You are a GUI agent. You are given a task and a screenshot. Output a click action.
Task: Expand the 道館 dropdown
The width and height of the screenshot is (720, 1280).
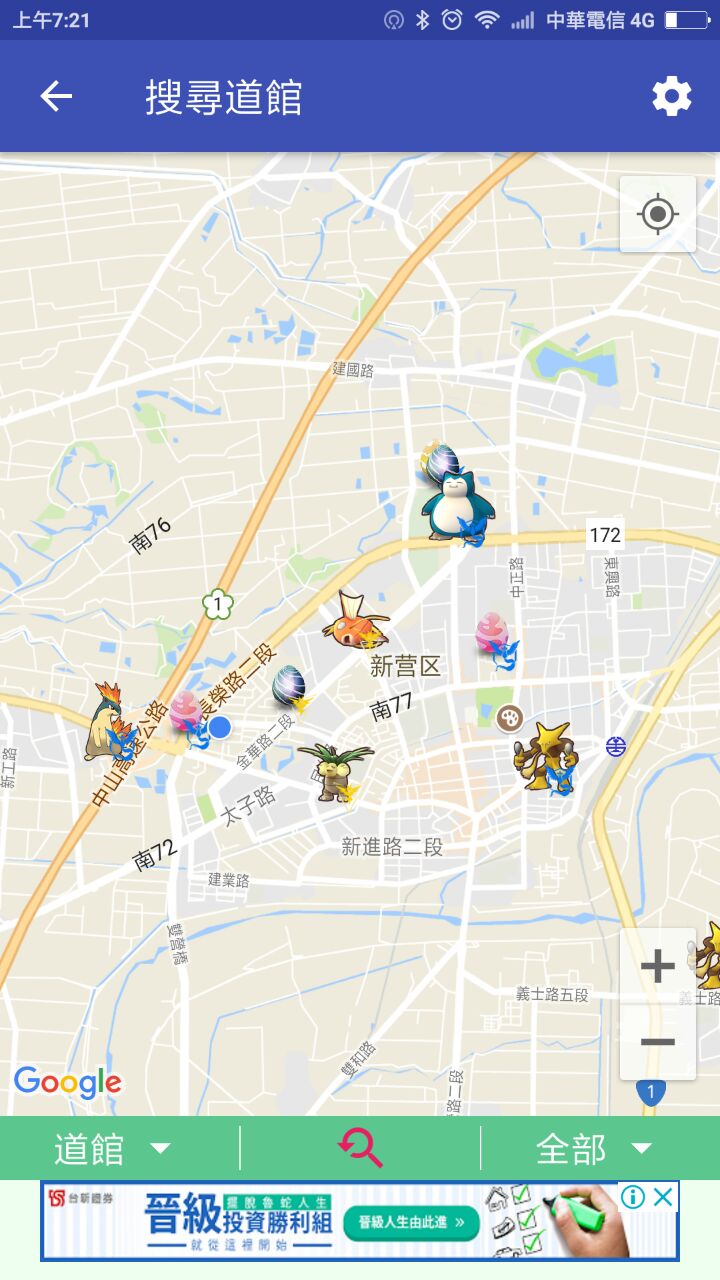[112, 1149]
